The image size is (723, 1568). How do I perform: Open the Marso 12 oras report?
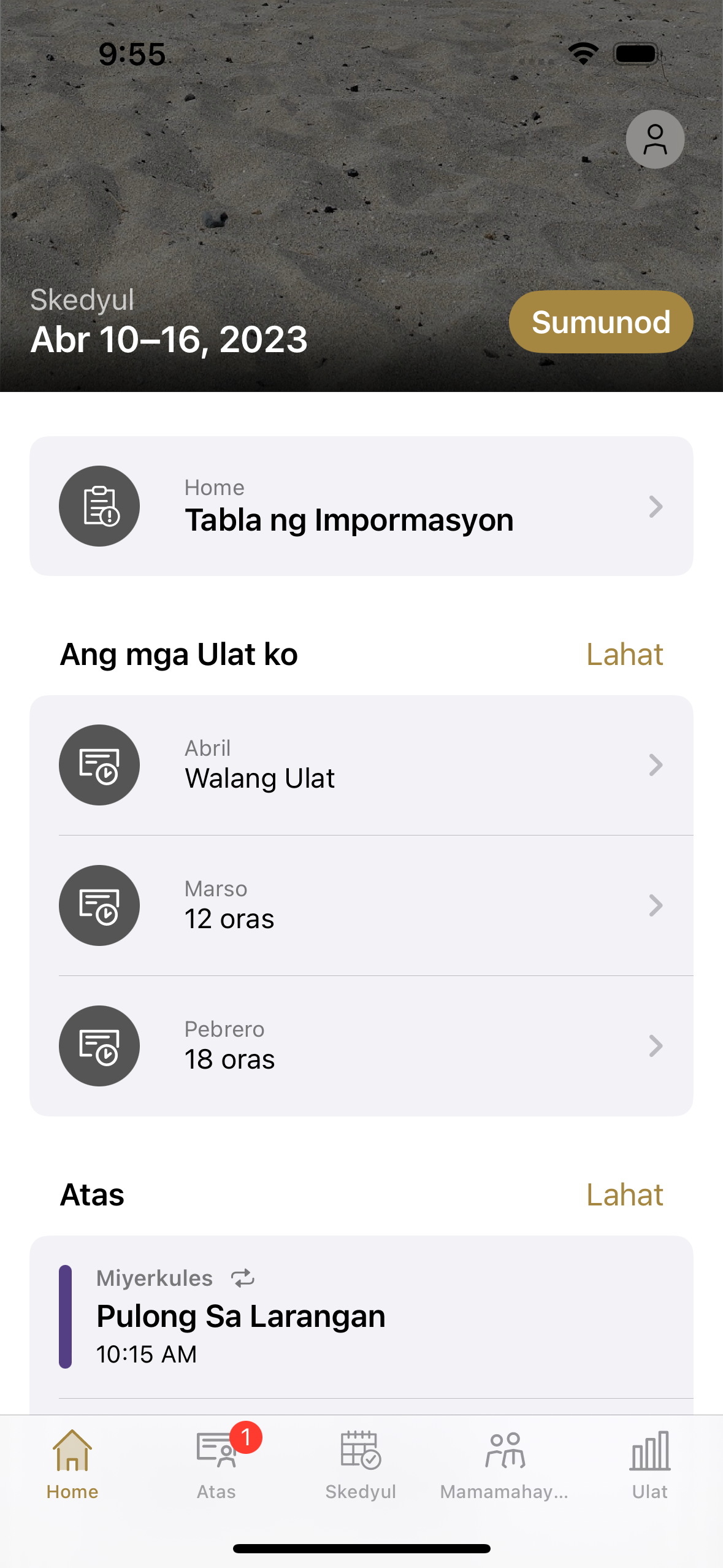(361, 905)
